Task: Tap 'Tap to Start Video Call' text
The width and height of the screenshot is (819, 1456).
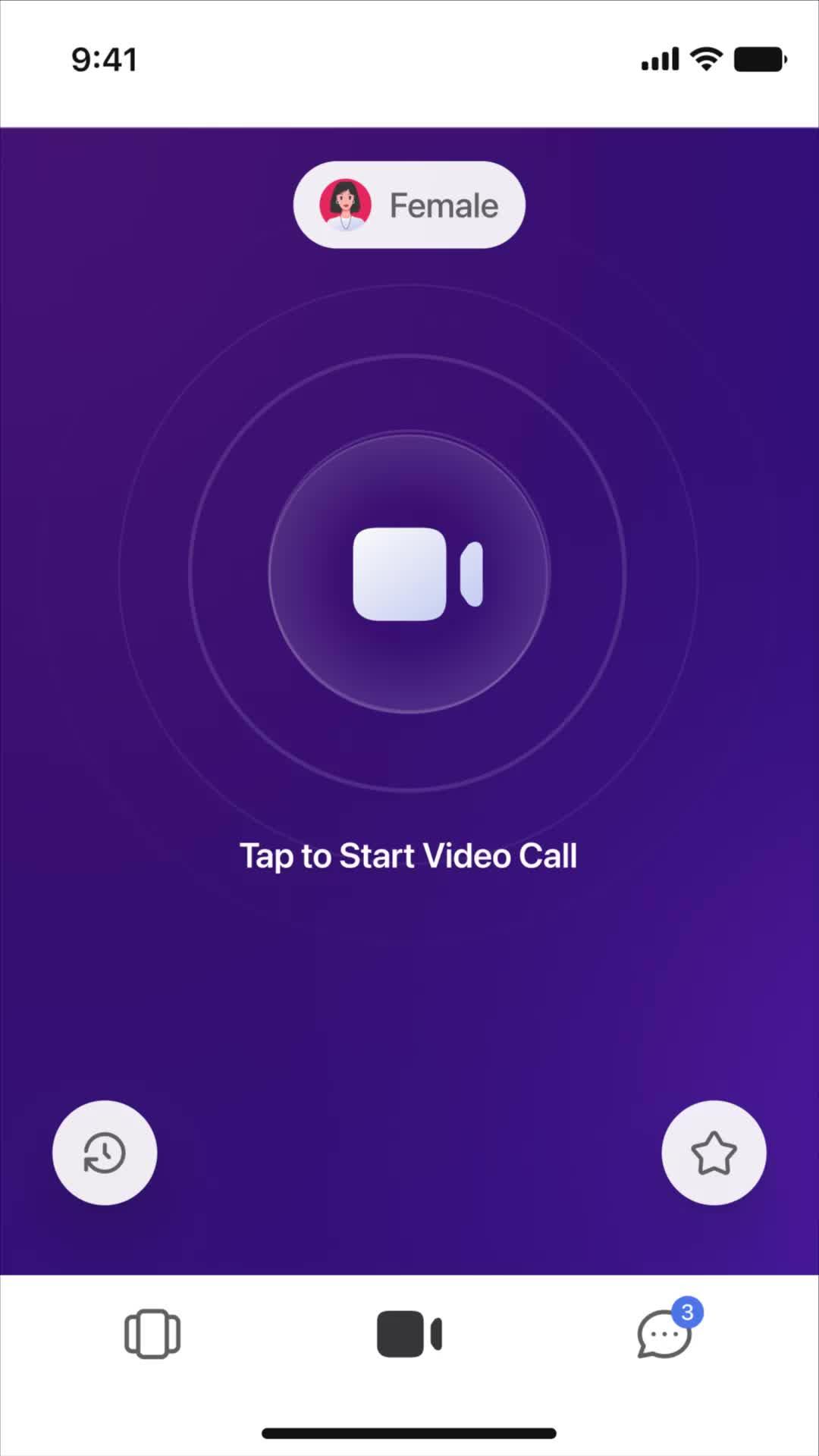Action: pyautogui.click(x=409, y=855)
